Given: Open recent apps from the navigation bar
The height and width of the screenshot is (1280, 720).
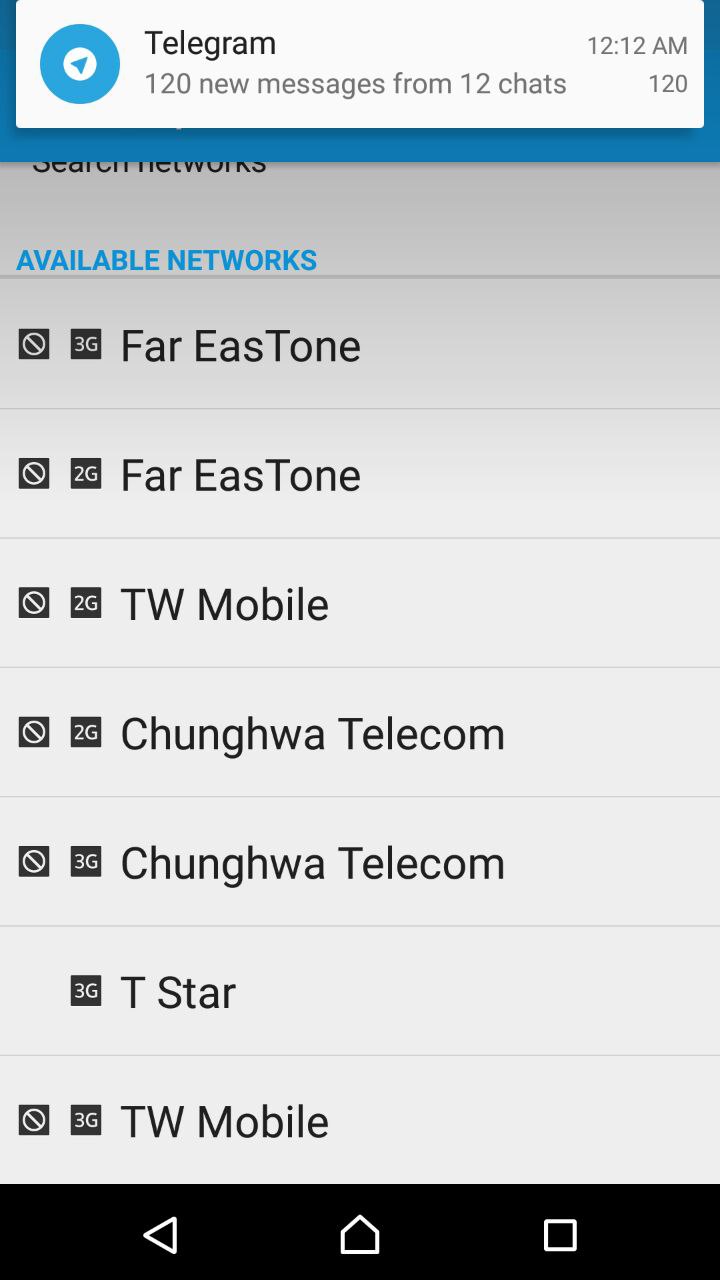Looking at the screenshot, I should 560,1235.
